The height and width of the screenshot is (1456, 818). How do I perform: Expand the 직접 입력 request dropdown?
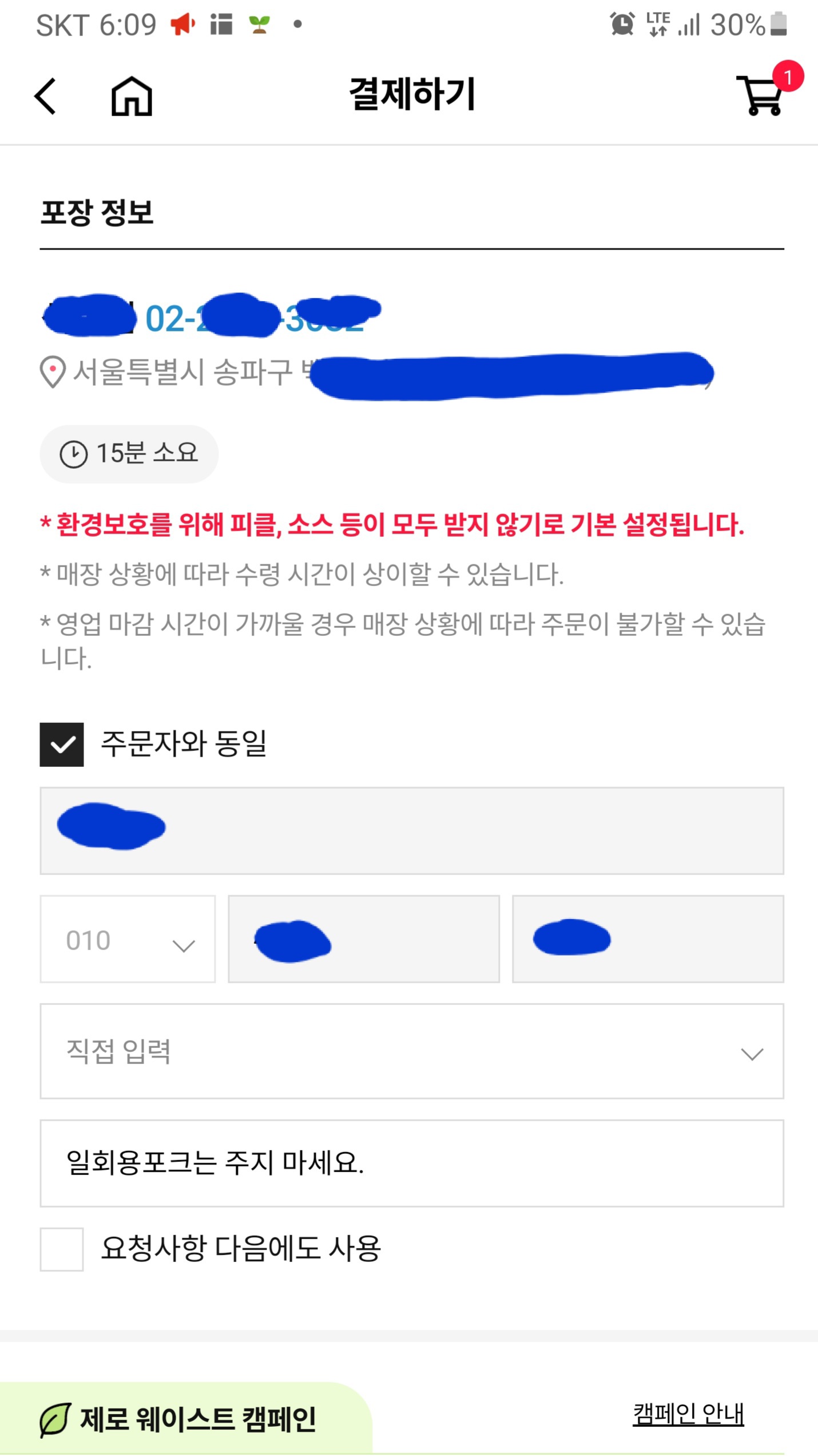(412, 1051)
